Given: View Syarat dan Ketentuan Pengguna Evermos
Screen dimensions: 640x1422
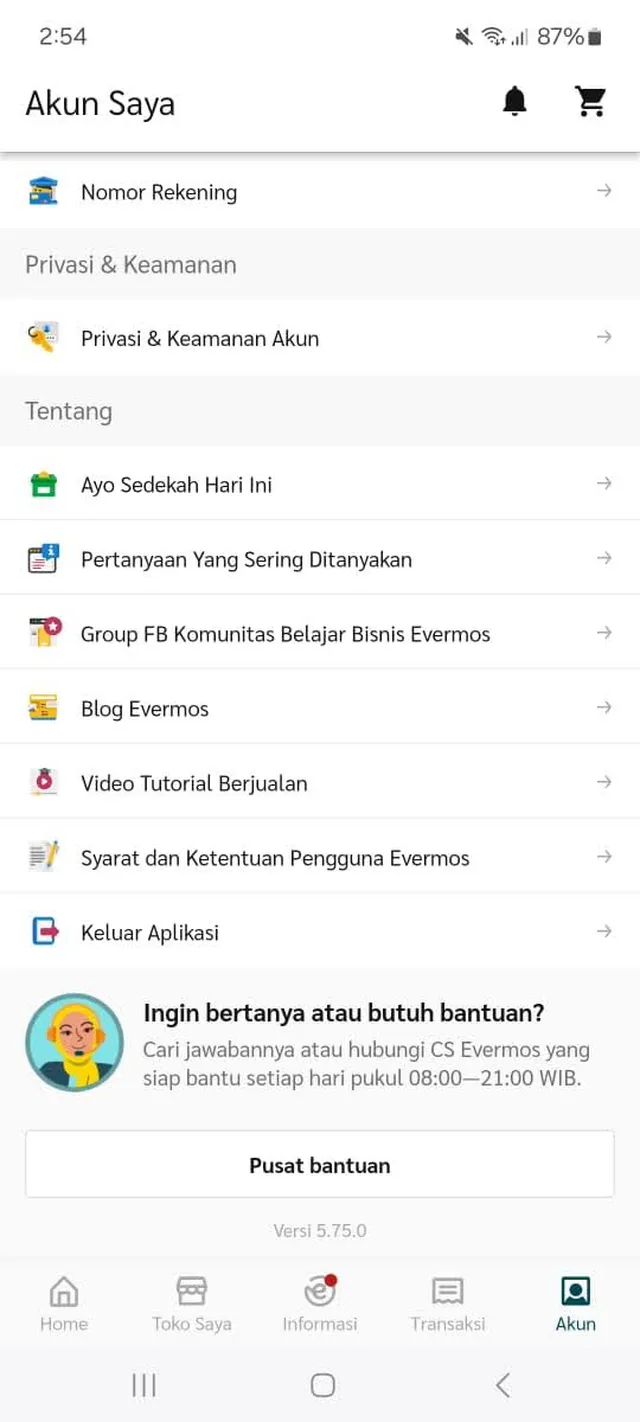Looking at the screenshot, I should click(320, 857).
